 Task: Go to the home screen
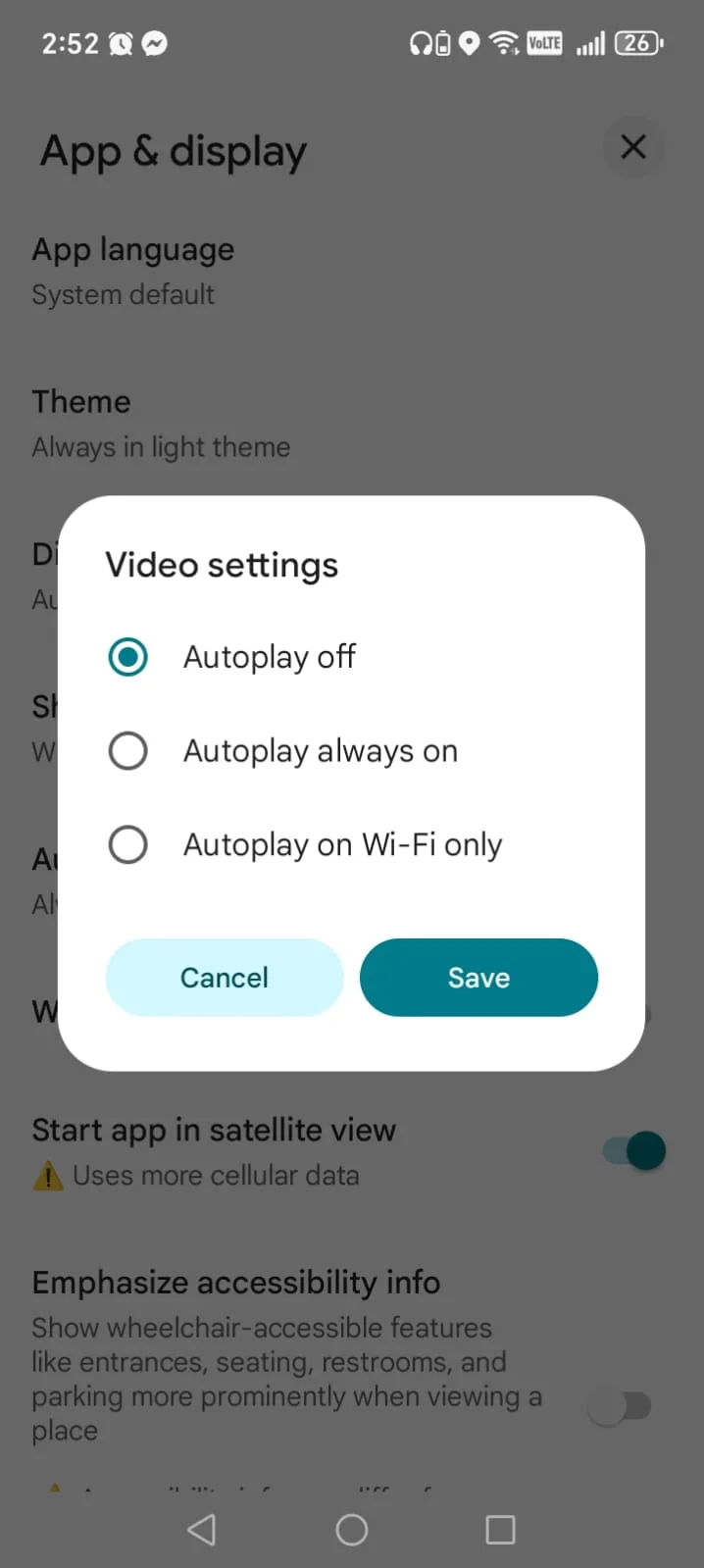[352, 1530]
